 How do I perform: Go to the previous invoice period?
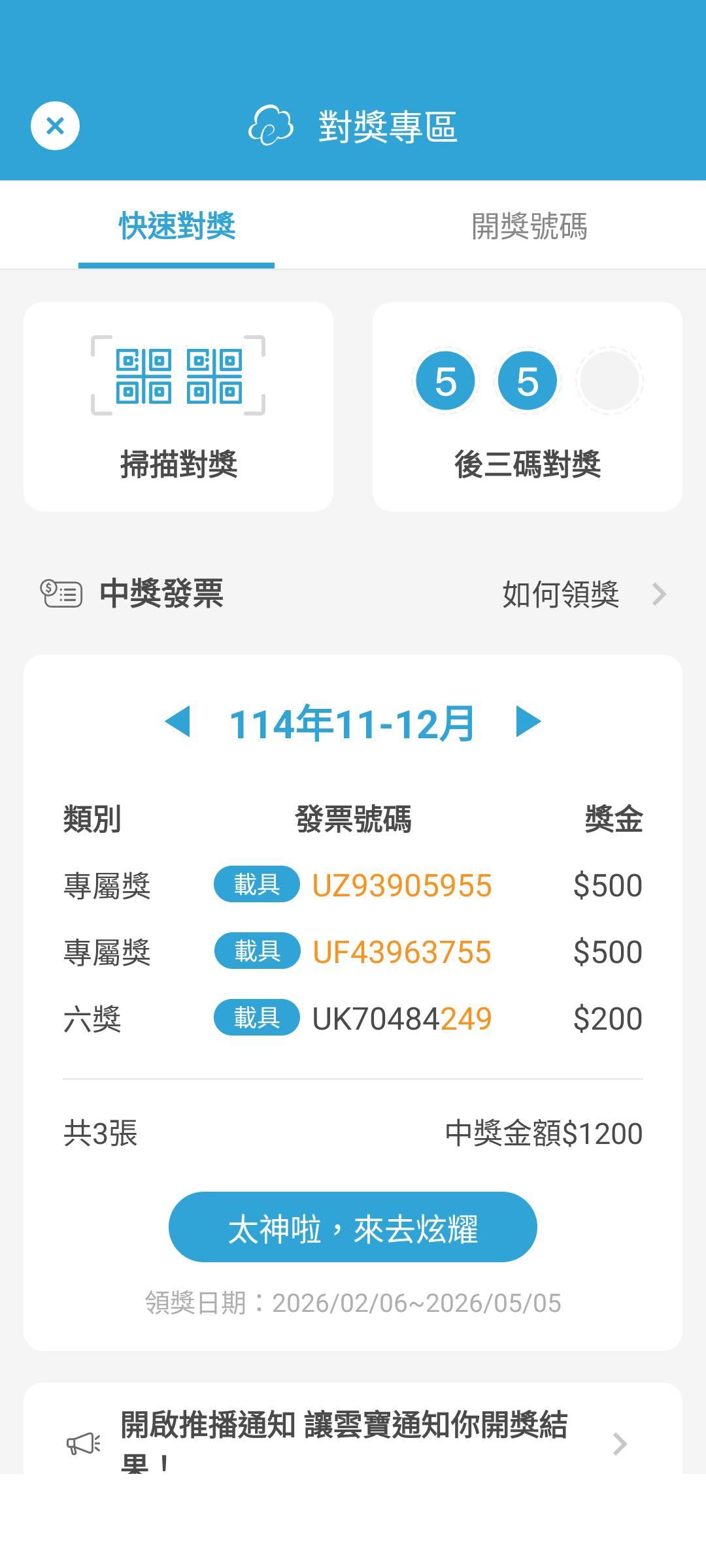pyautogui.click(x=178, y=722)
